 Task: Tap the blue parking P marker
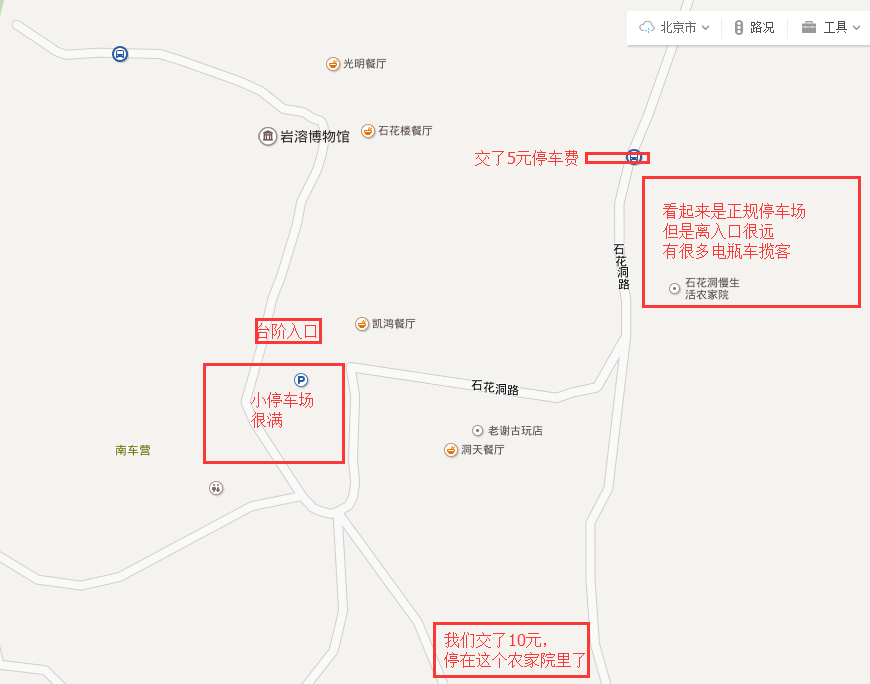click(301, 380)
